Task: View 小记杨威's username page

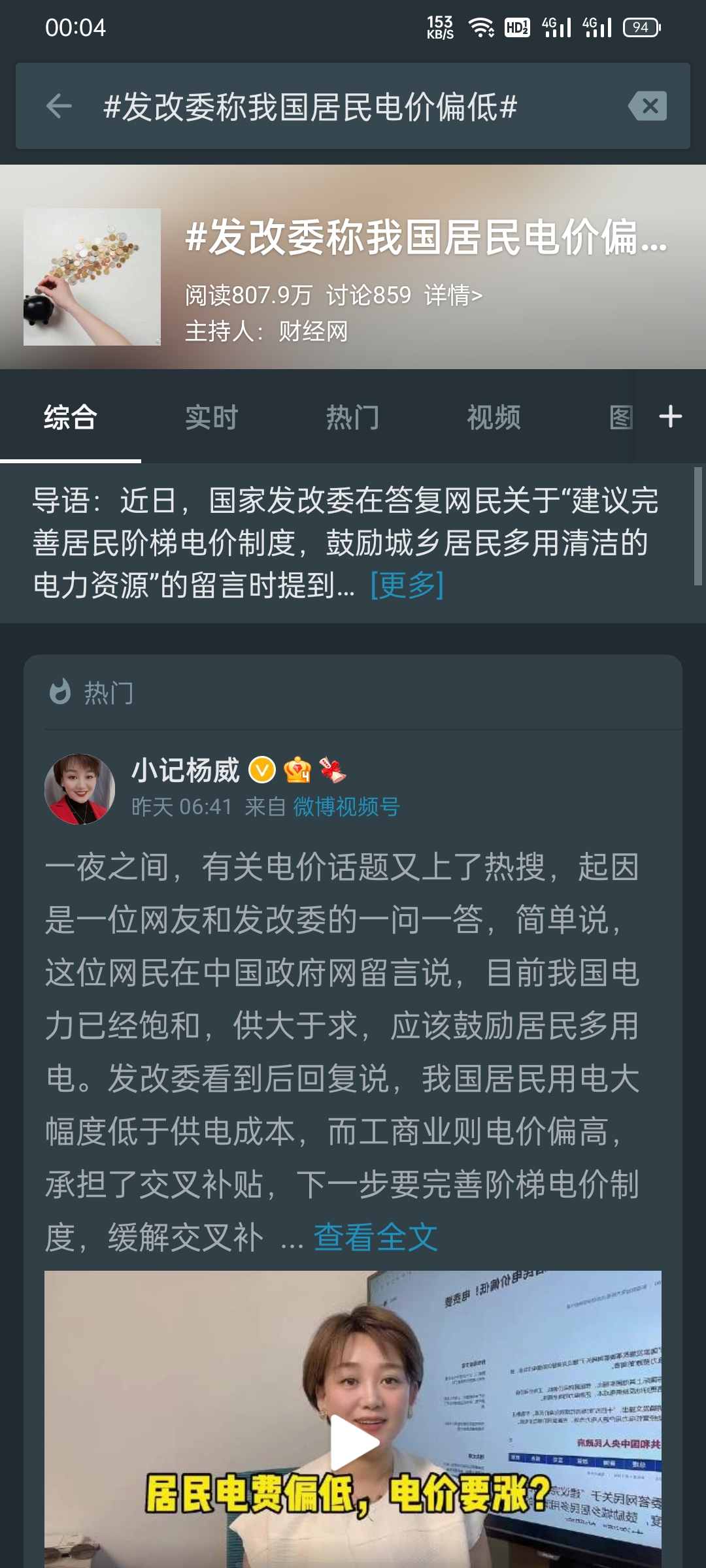Action: coord(186,770)
